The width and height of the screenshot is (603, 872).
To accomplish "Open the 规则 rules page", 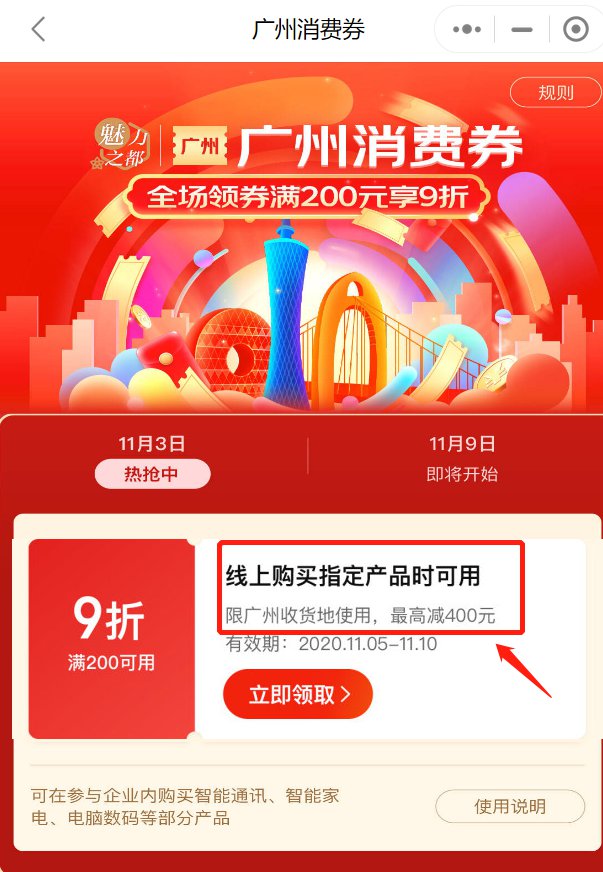I will 556,93.
